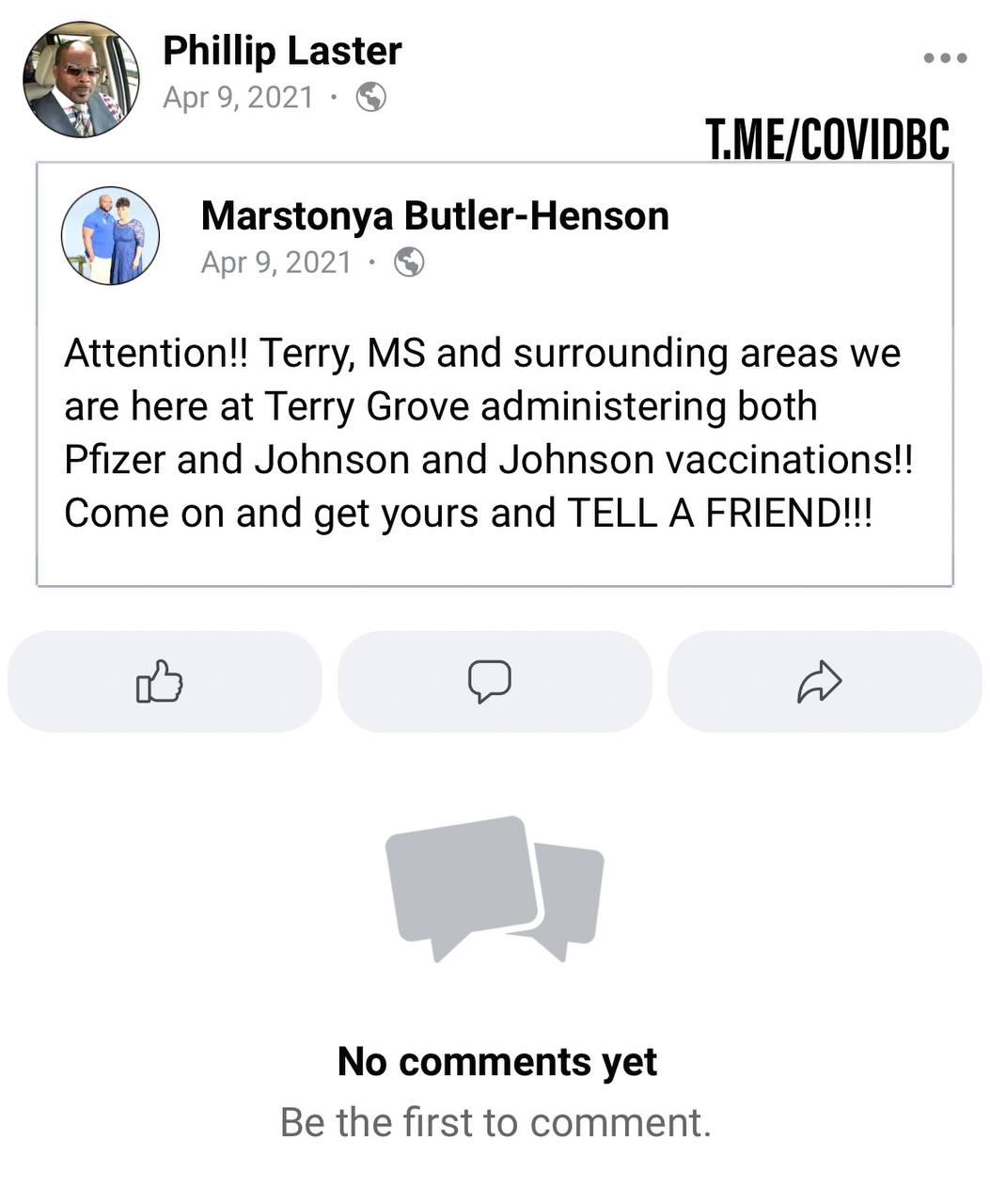Open Phillip Laster's profile name link
This screenshot has width=990, height=1204.
pos(282,51)
